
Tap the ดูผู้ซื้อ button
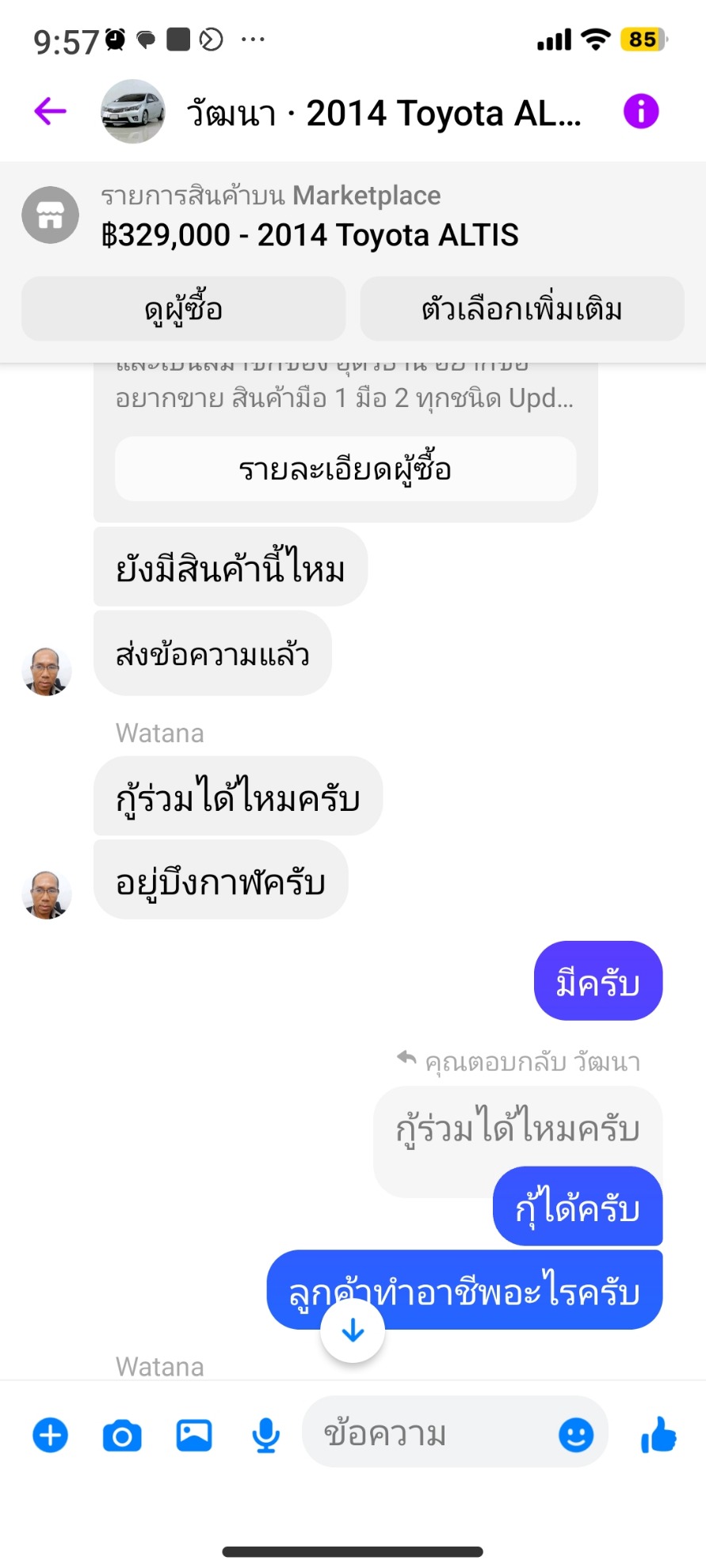click(x=184, y=309)
